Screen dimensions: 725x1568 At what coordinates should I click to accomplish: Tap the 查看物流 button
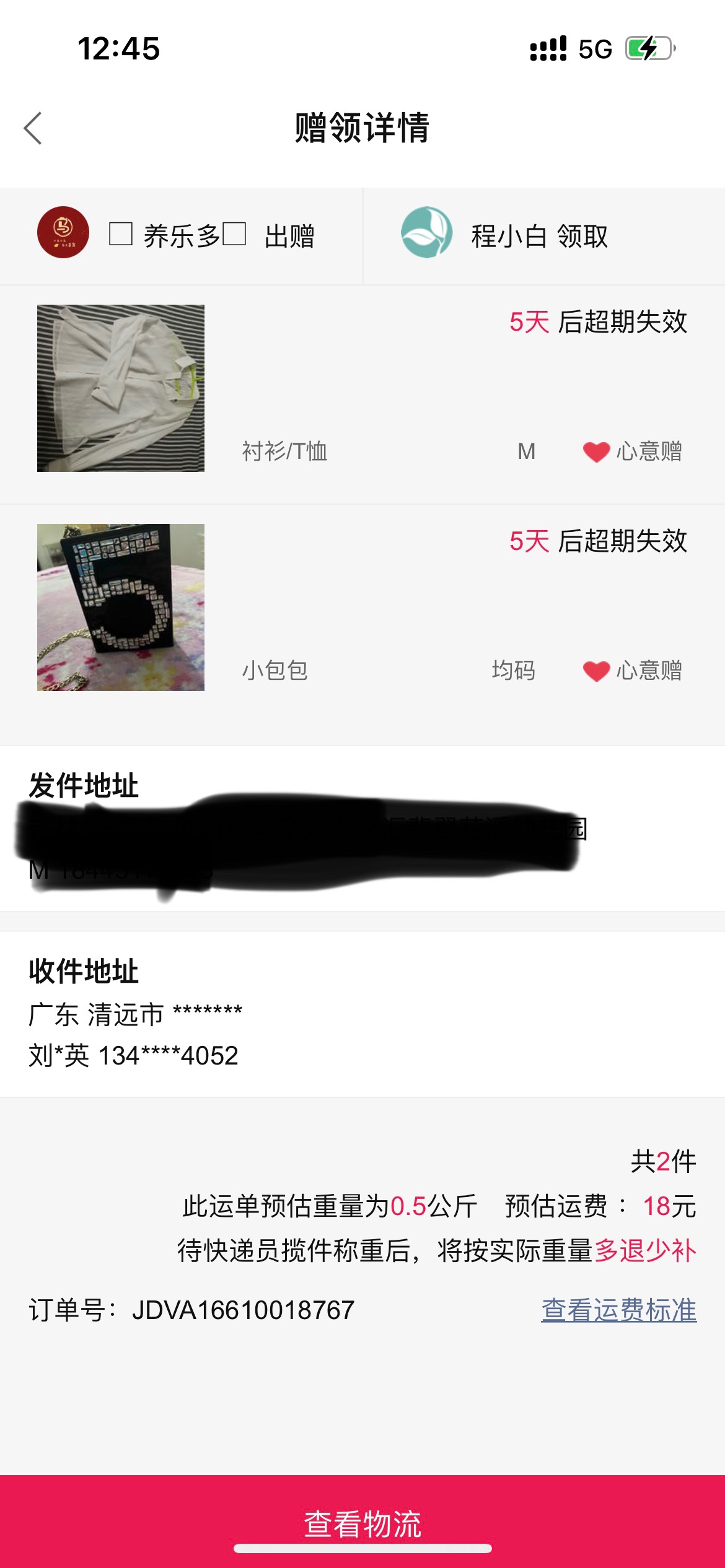(362, 1523)
